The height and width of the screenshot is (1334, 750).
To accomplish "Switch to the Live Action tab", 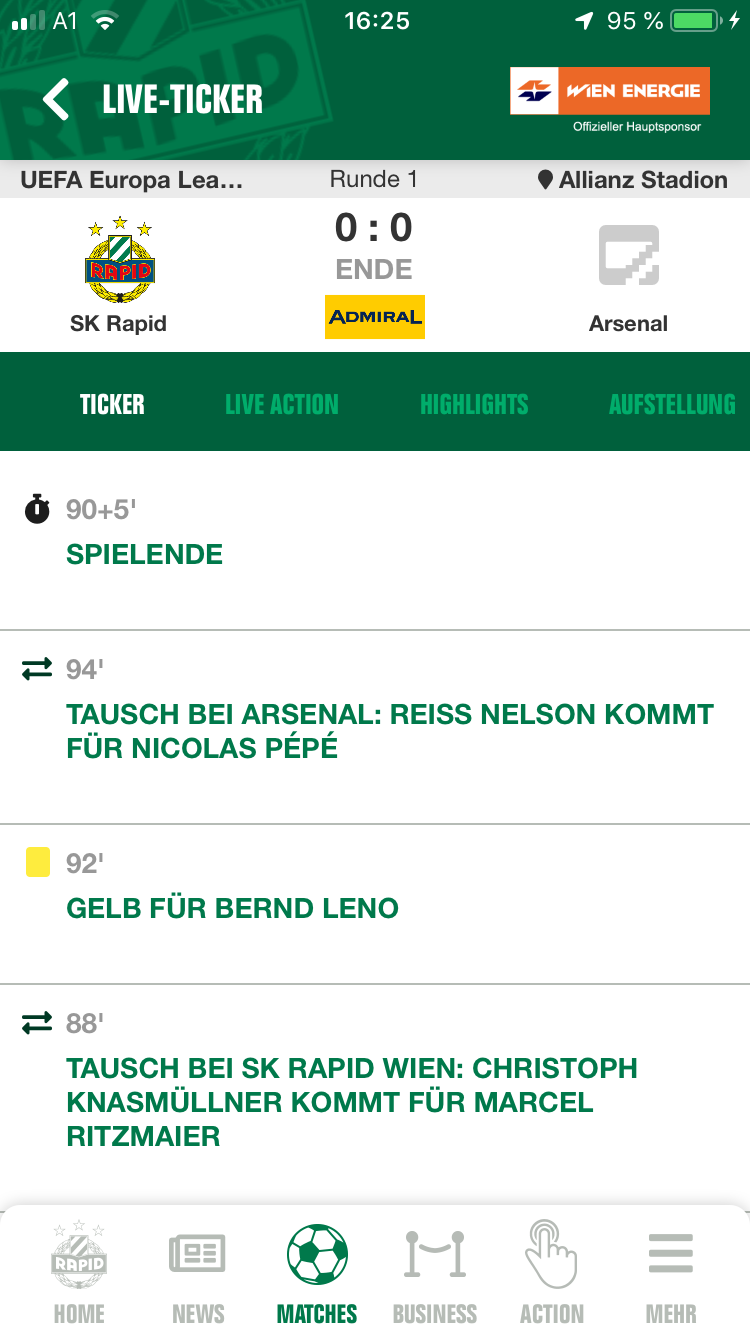I will 282,404.
